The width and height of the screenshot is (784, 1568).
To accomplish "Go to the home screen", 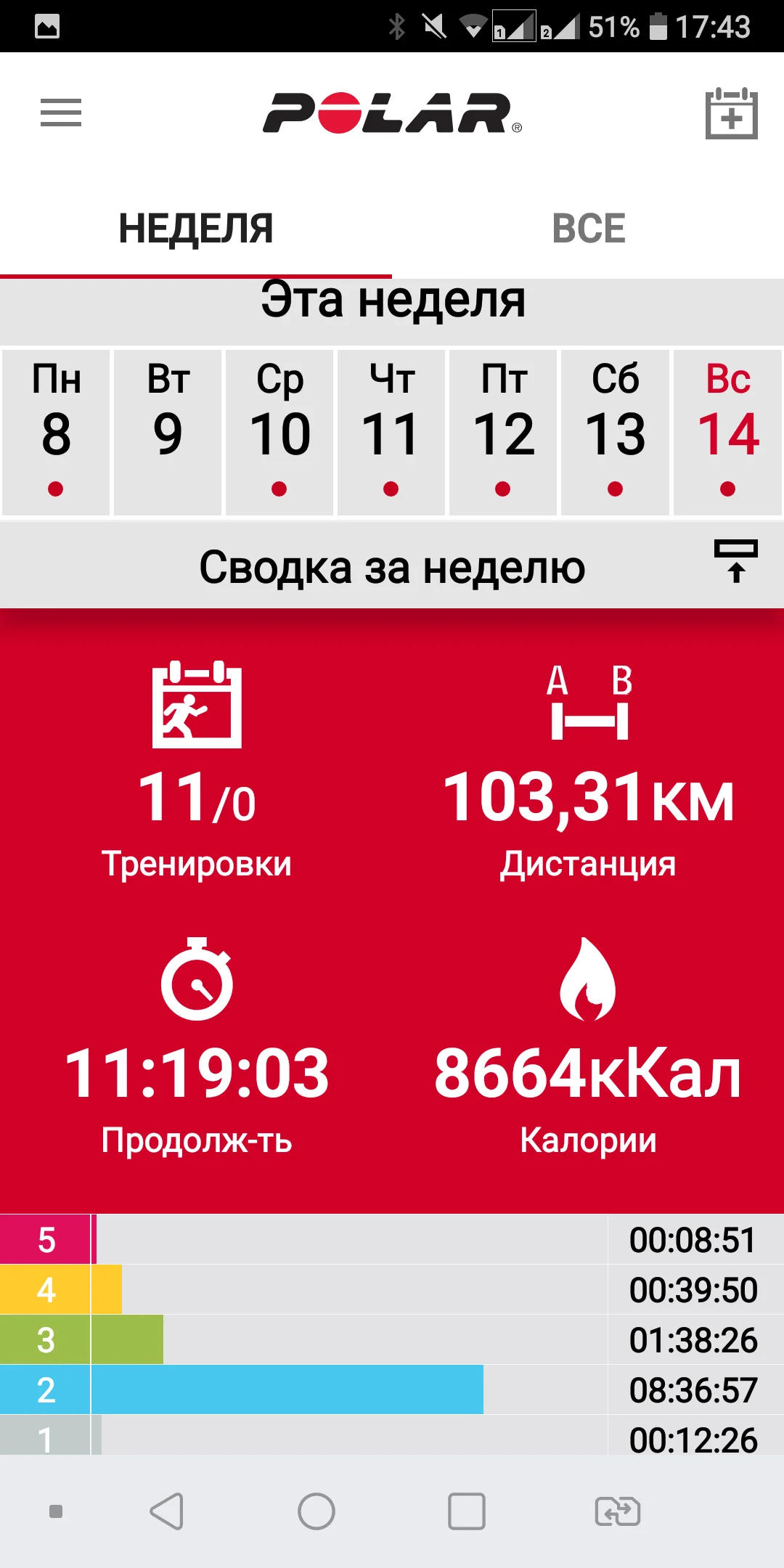I will tap(317, 1512).
